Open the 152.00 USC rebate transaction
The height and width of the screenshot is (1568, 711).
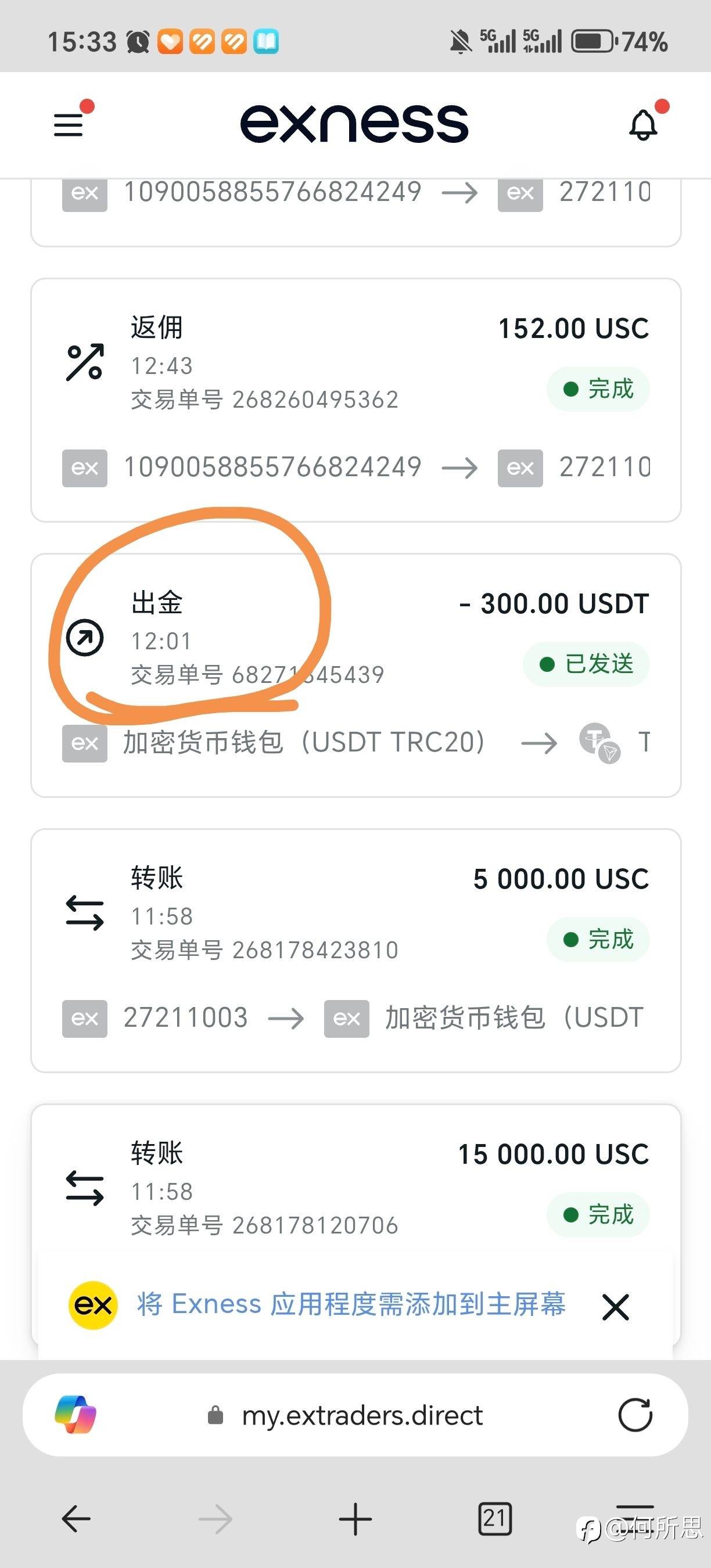tap(355, 400)
